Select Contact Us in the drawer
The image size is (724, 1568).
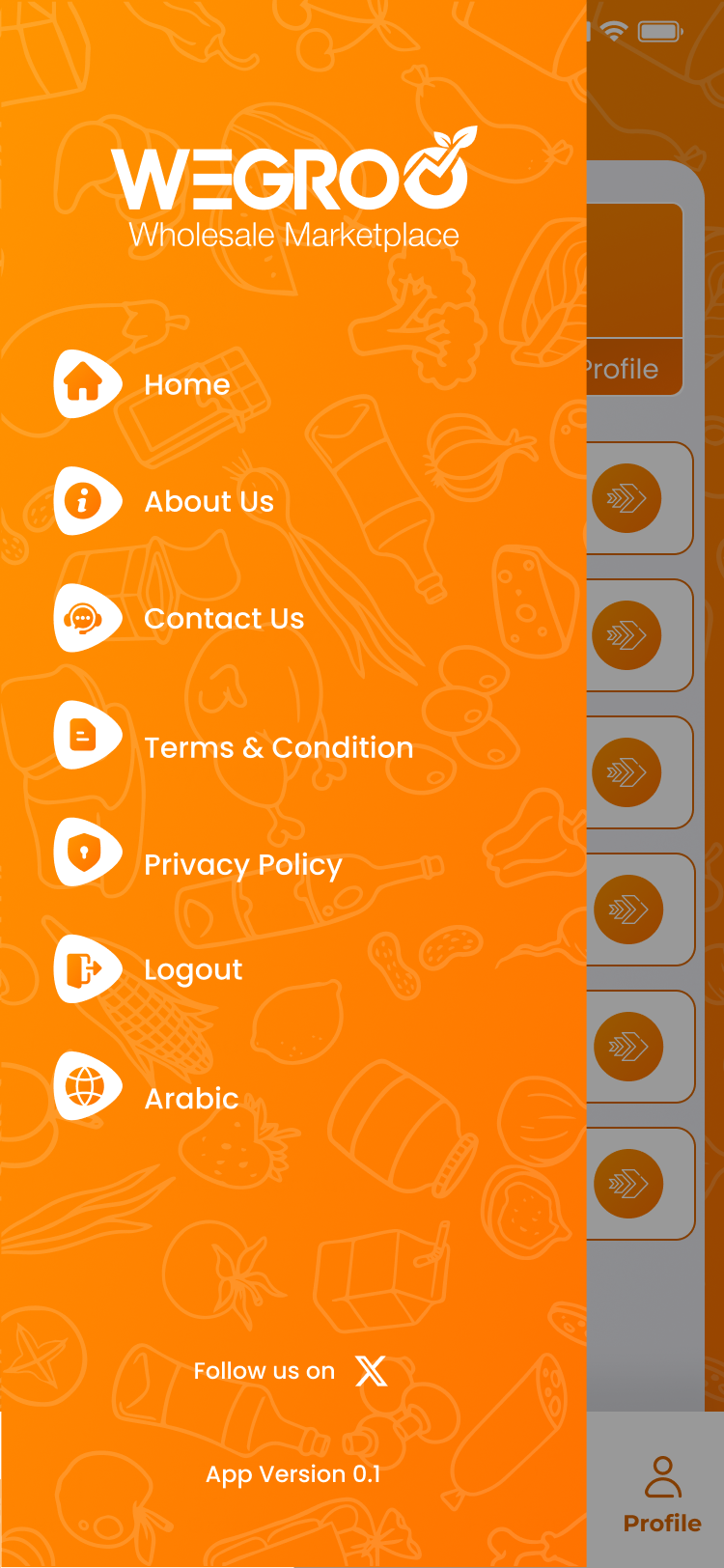[179, 618]
